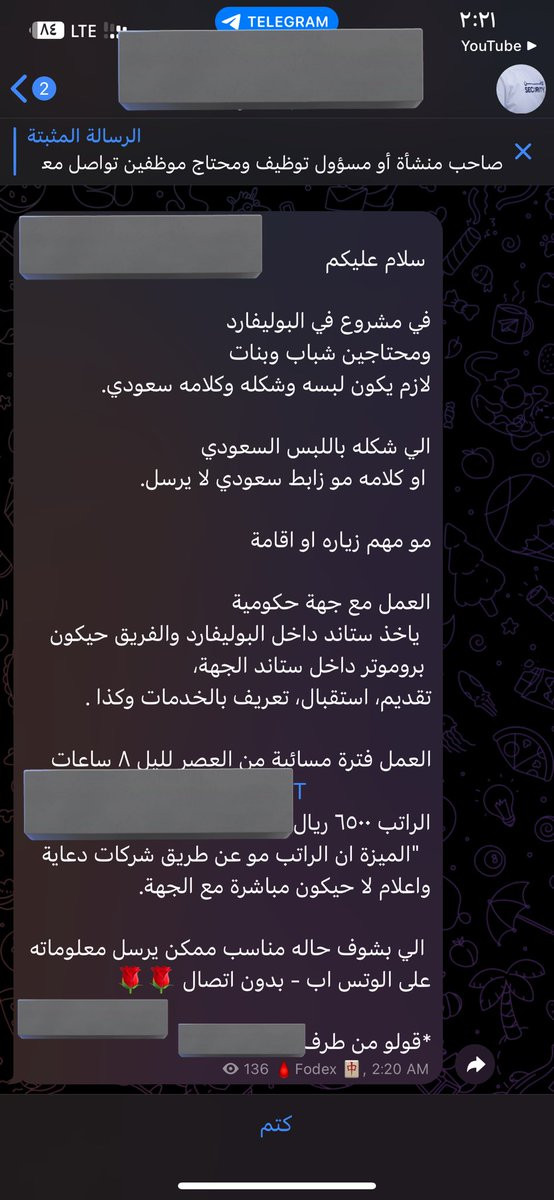The image size is (554, 1200).
Task: Go back to the chat list
Action: point(31,90)
